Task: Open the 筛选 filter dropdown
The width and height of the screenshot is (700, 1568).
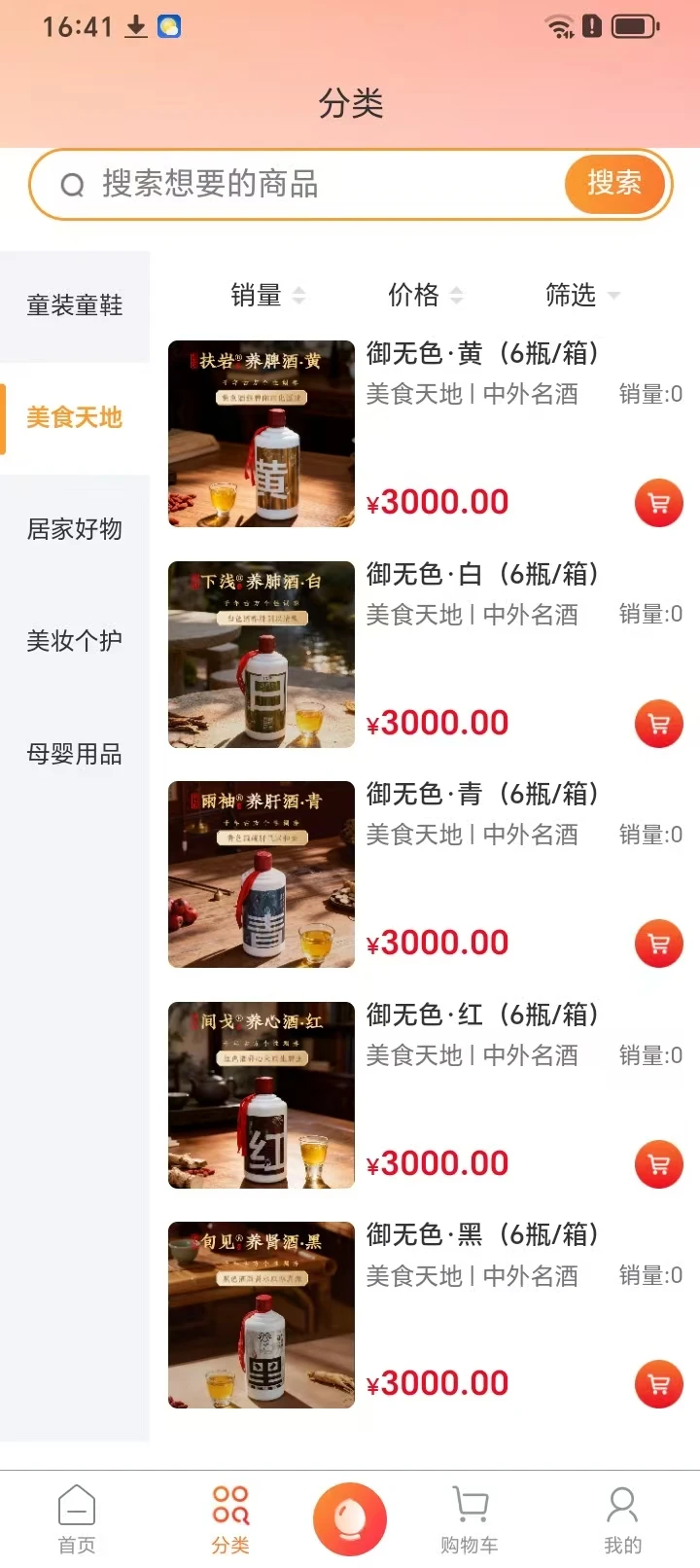Action: [581, 295]
